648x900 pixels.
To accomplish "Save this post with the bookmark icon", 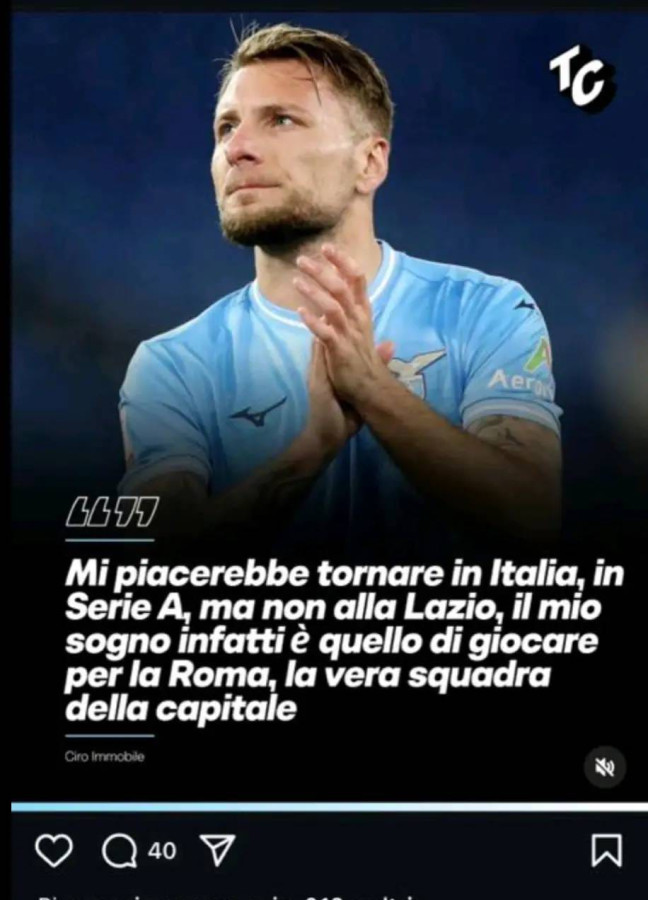I will (606, 850).
